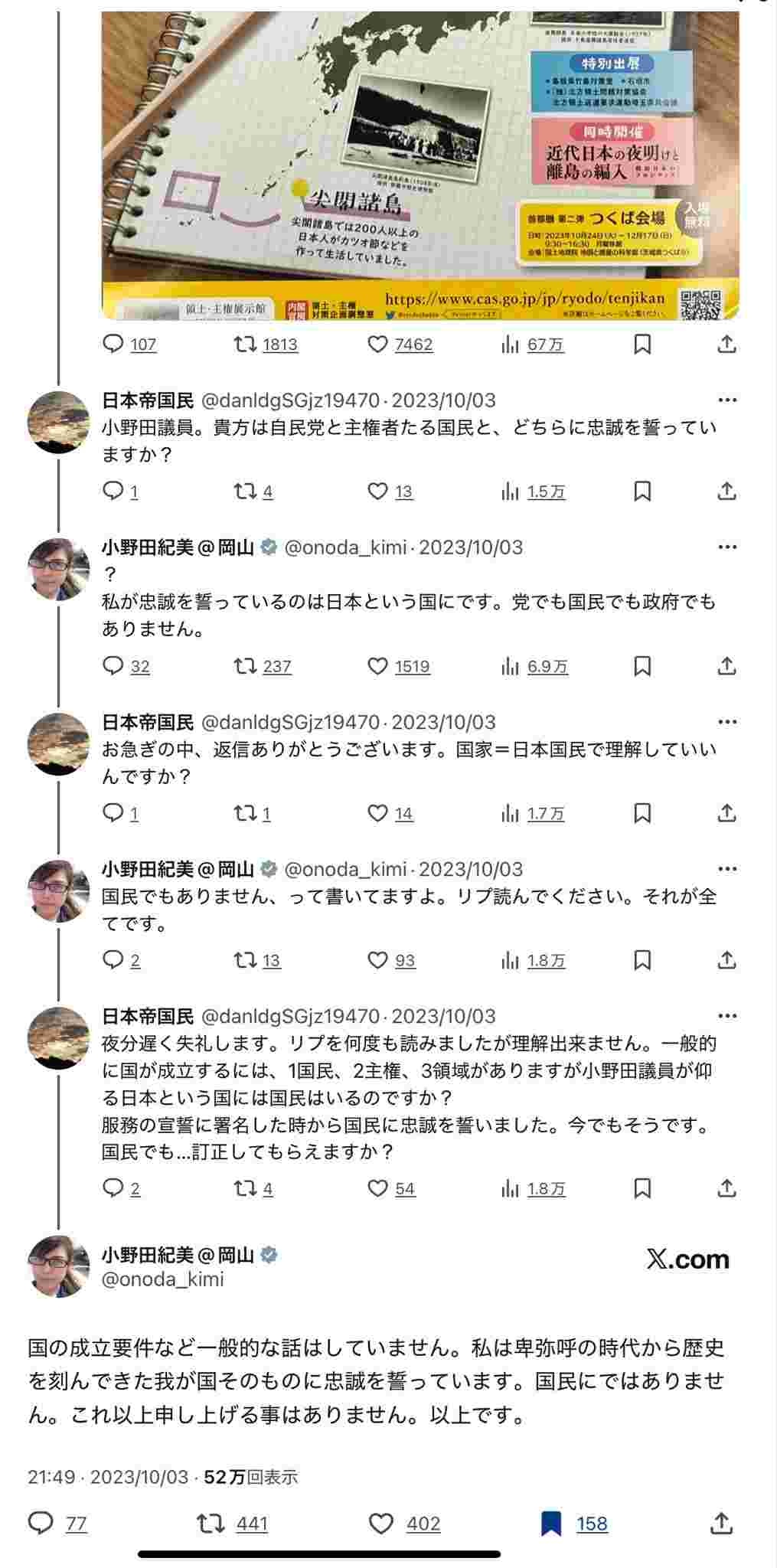Repost the main post with 441 reposts
This screenshot has width=777, height=1568.
pos(211,1524)
